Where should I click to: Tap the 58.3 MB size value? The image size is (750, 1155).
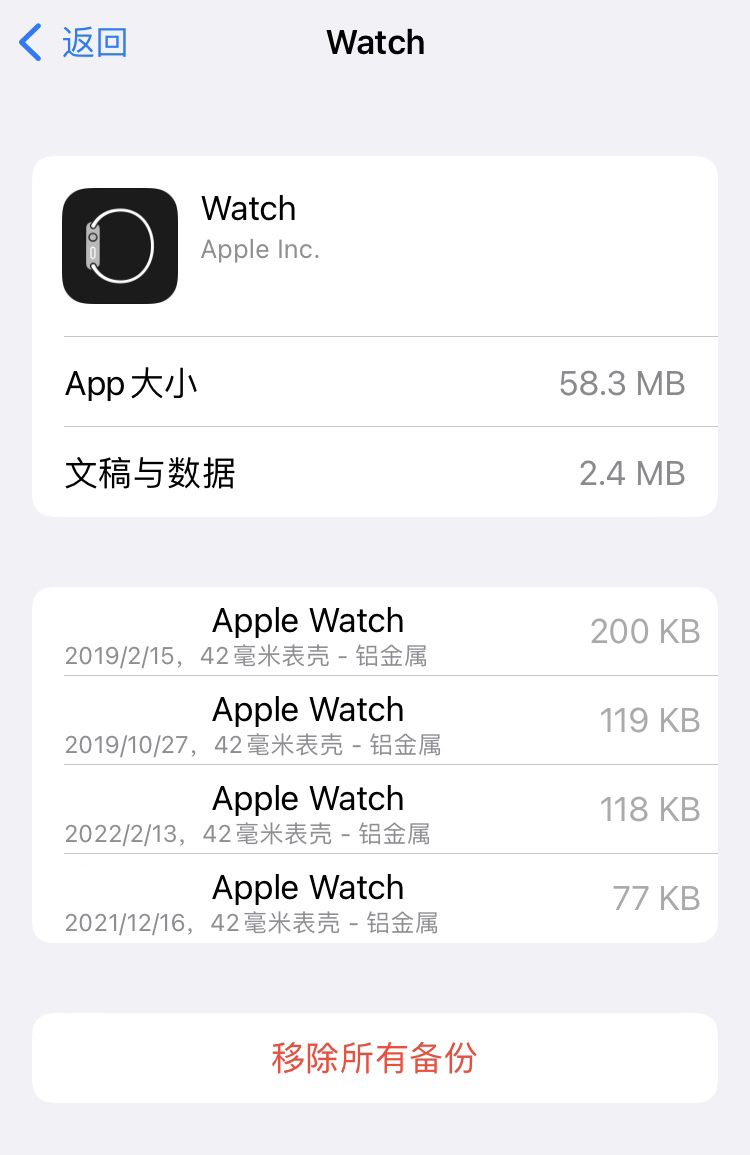(x=623, y=382)
